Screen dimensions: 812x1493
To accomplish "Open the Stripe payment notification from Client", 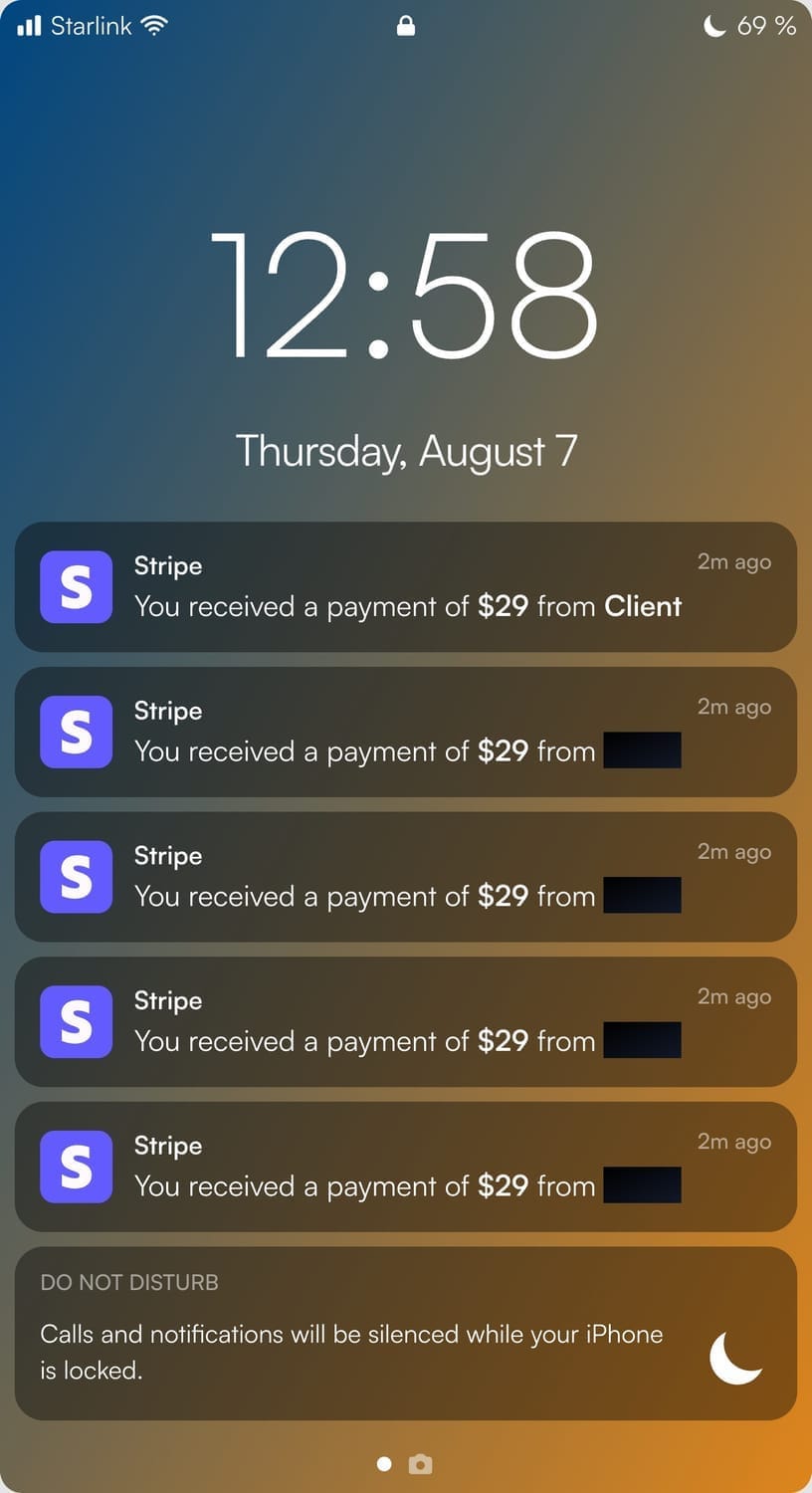I will [x=406, y=587].
